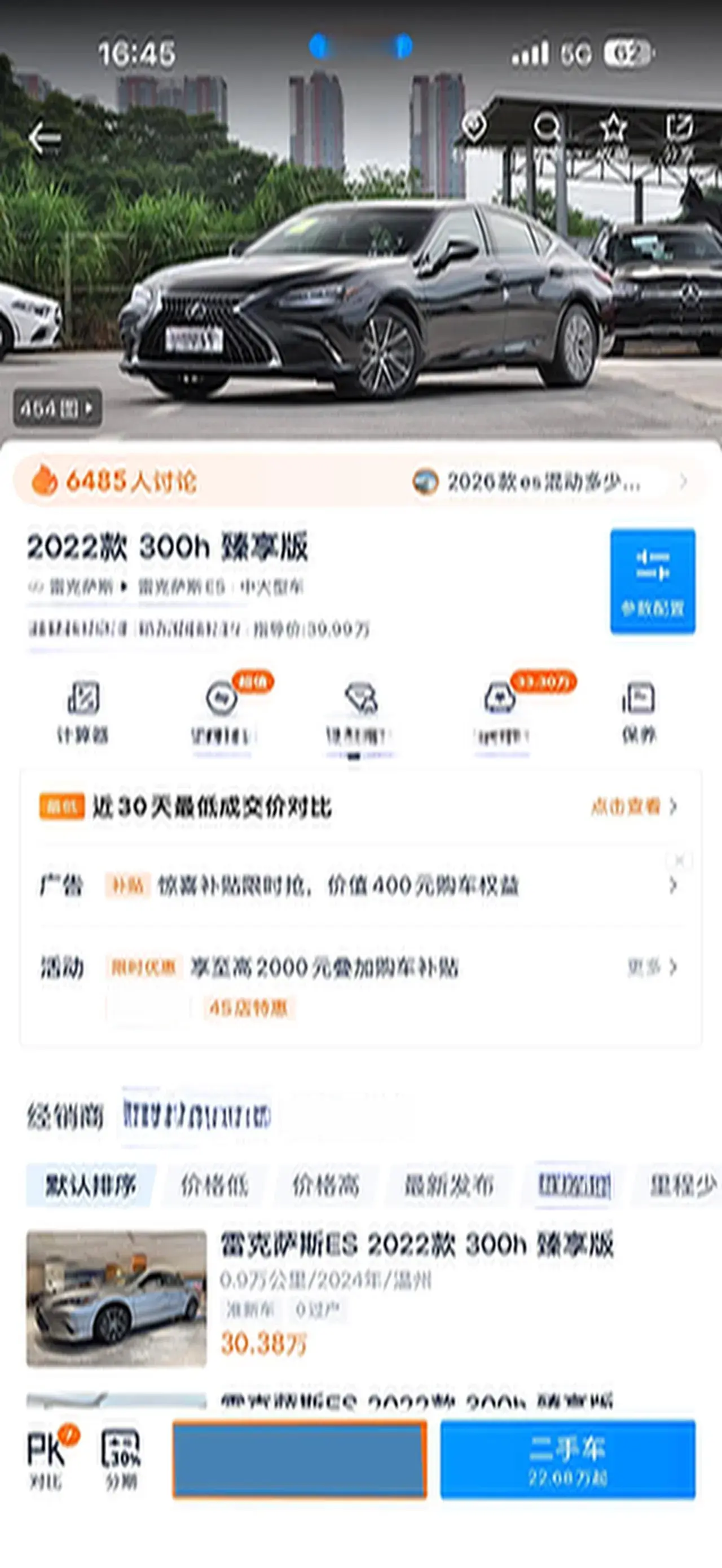See 更多 purchase subsidy activities

[651, 967]
